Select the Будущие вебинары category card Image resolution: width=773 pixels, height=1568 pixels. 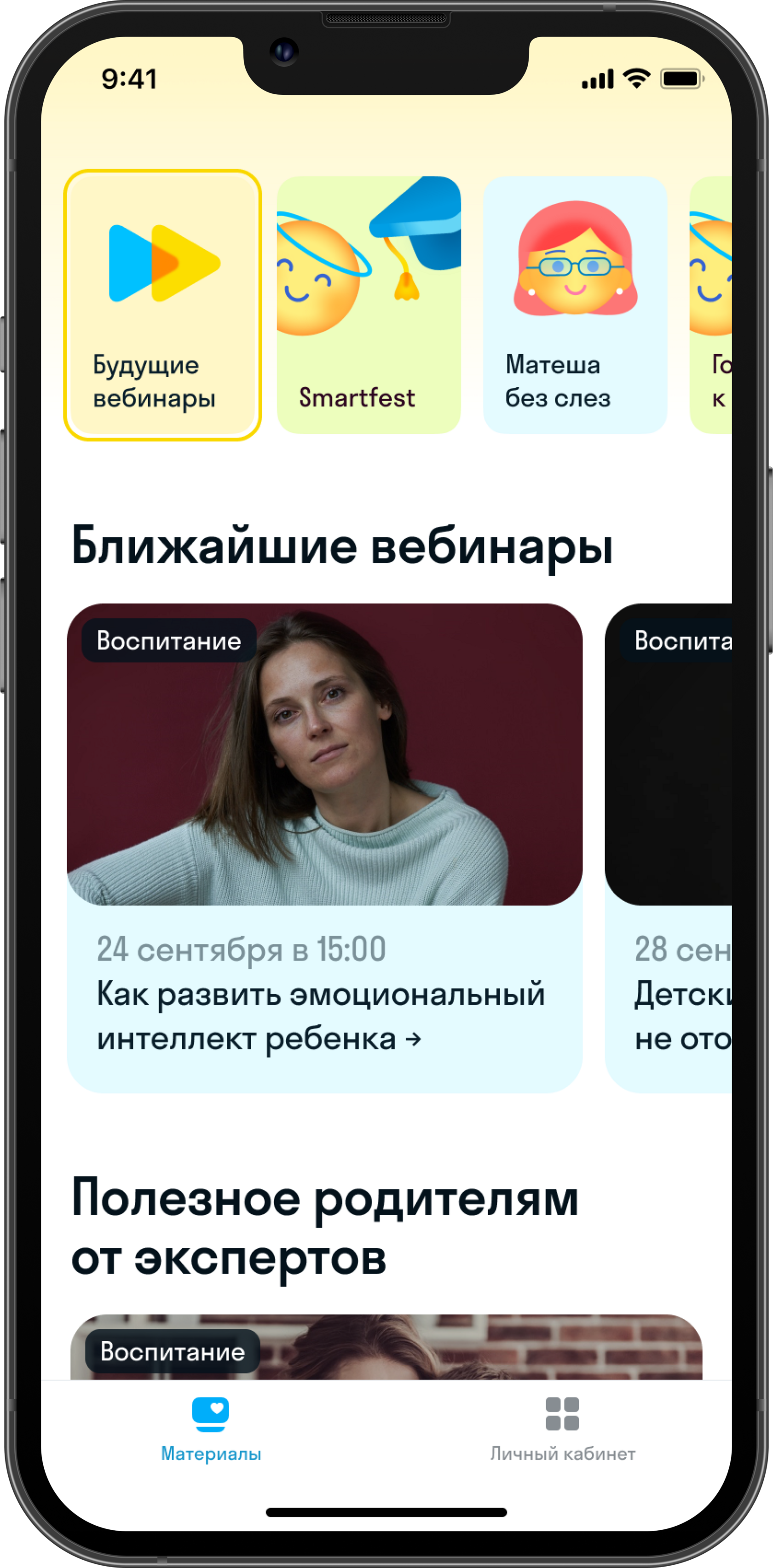click(x=162, y=305)
